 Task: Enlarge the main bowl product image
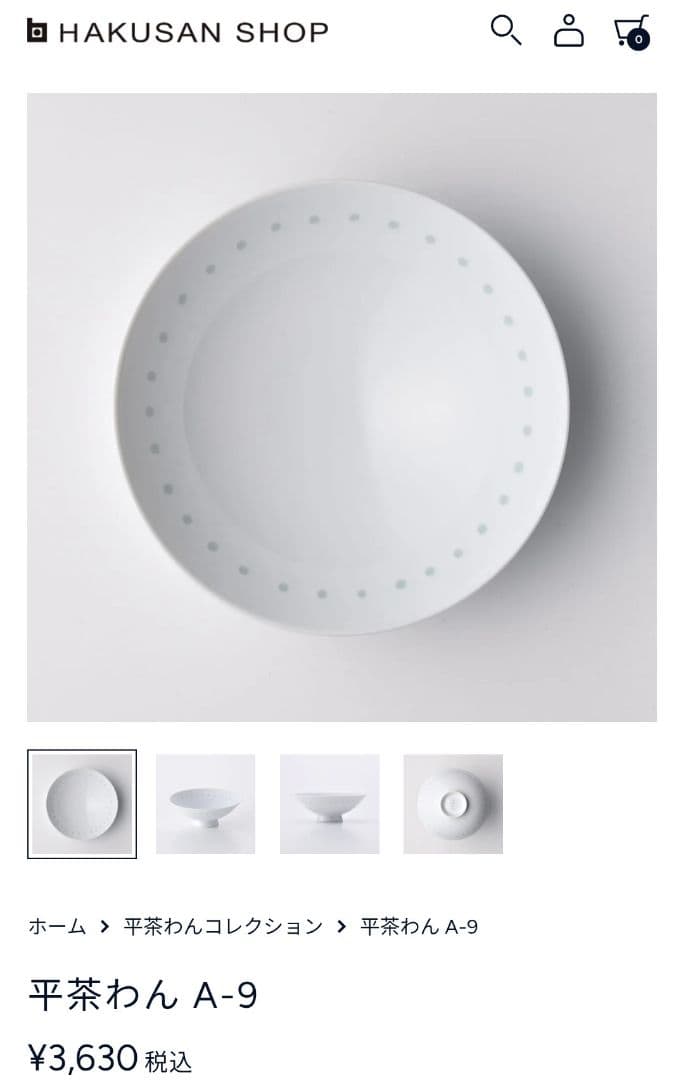point(342,407)
